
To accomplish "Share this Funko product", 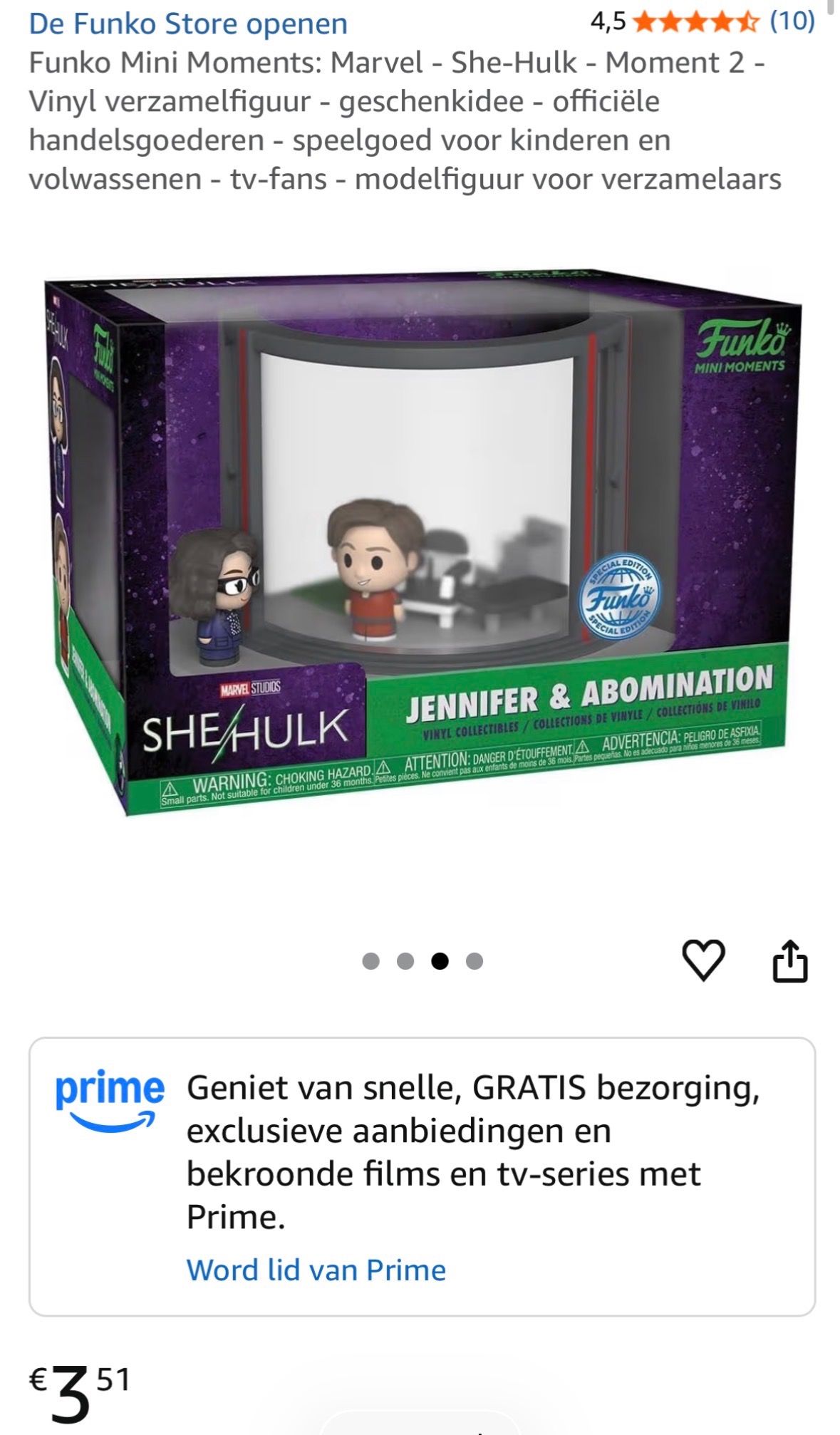I will tap(790, 961).
